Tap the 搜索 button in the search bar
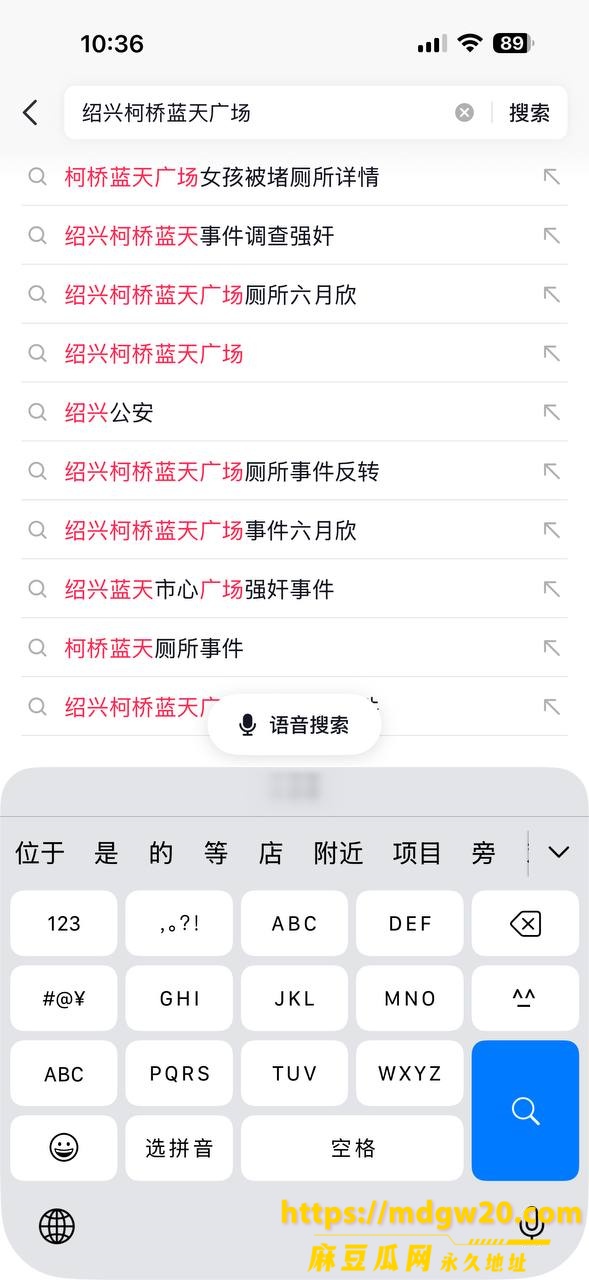This screenshot has width=589, height=1280. [529, 113]
